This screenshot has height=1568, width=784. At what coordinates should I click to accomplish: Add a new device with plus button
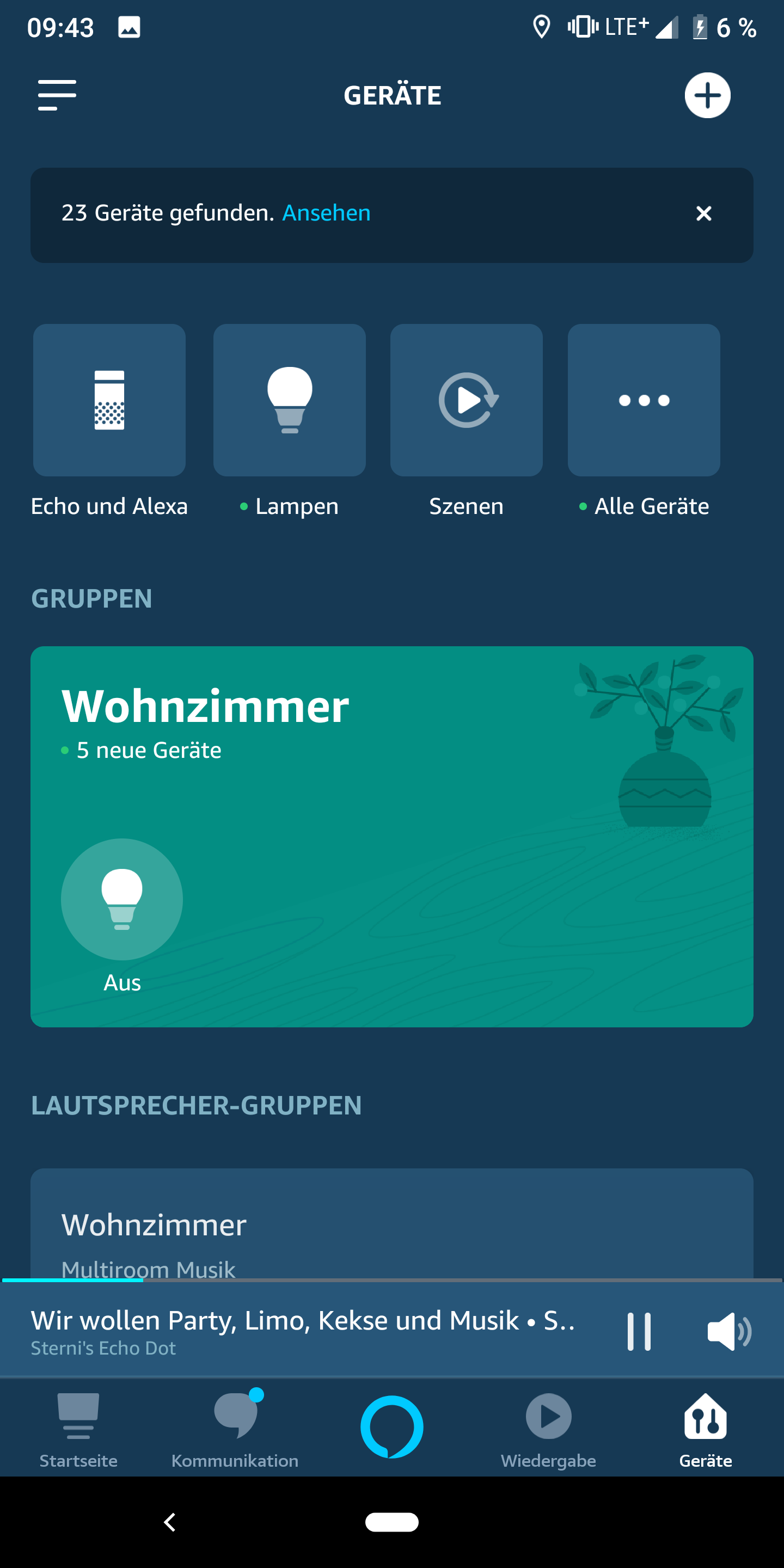(x=707, y=95)
